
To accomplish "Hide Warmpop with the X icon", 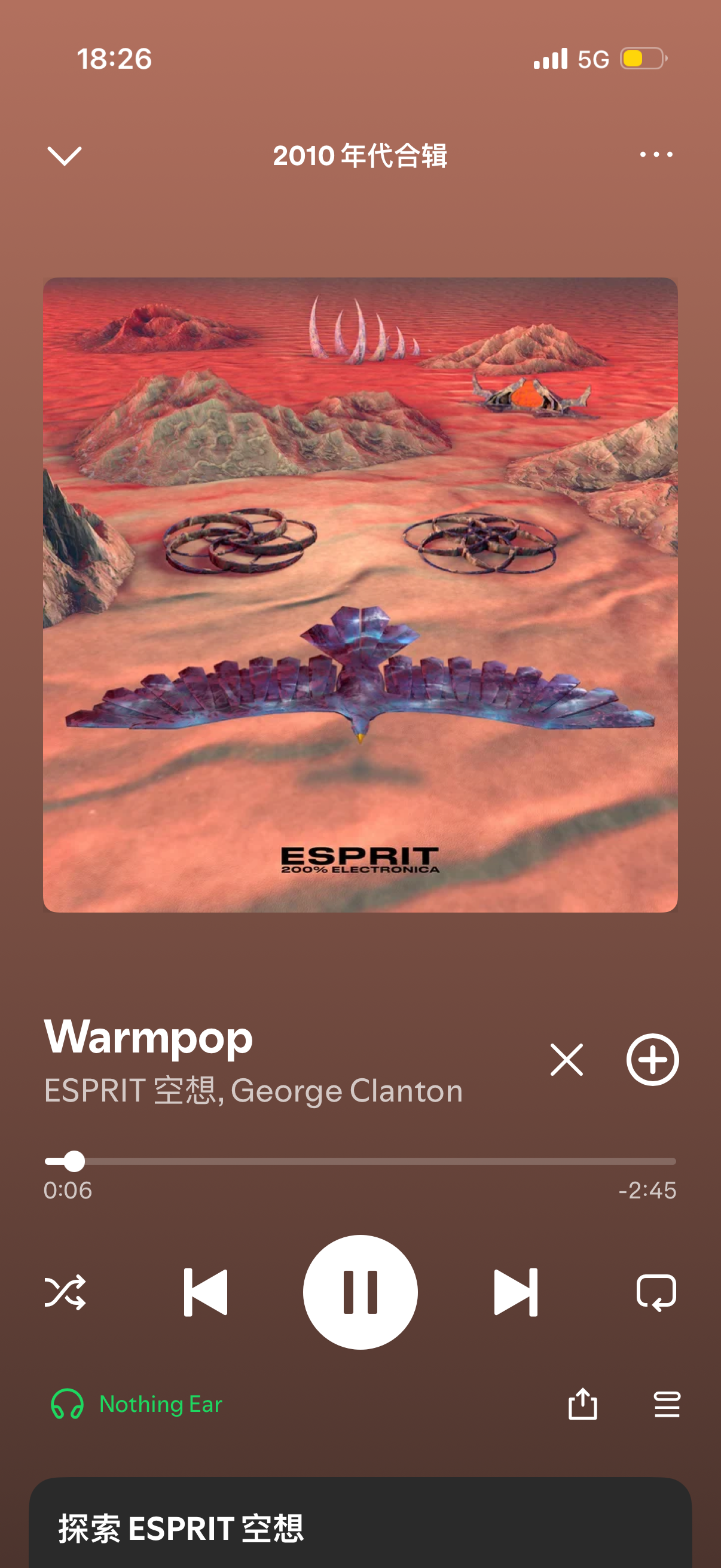I will tap(566, 1060).
